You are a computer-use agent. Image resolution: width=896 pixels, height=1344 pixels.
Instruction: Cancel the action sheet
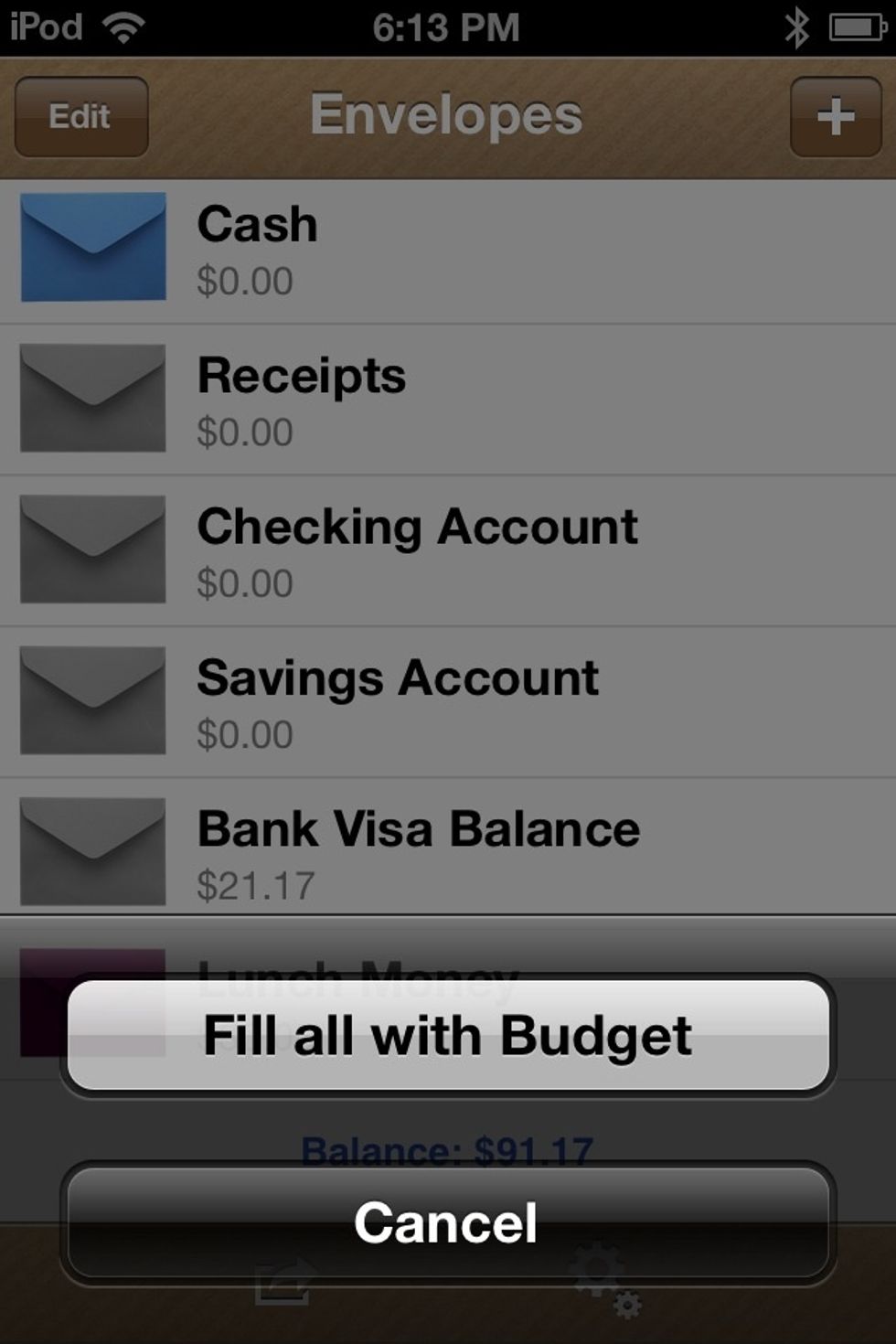coord(448,1221)
